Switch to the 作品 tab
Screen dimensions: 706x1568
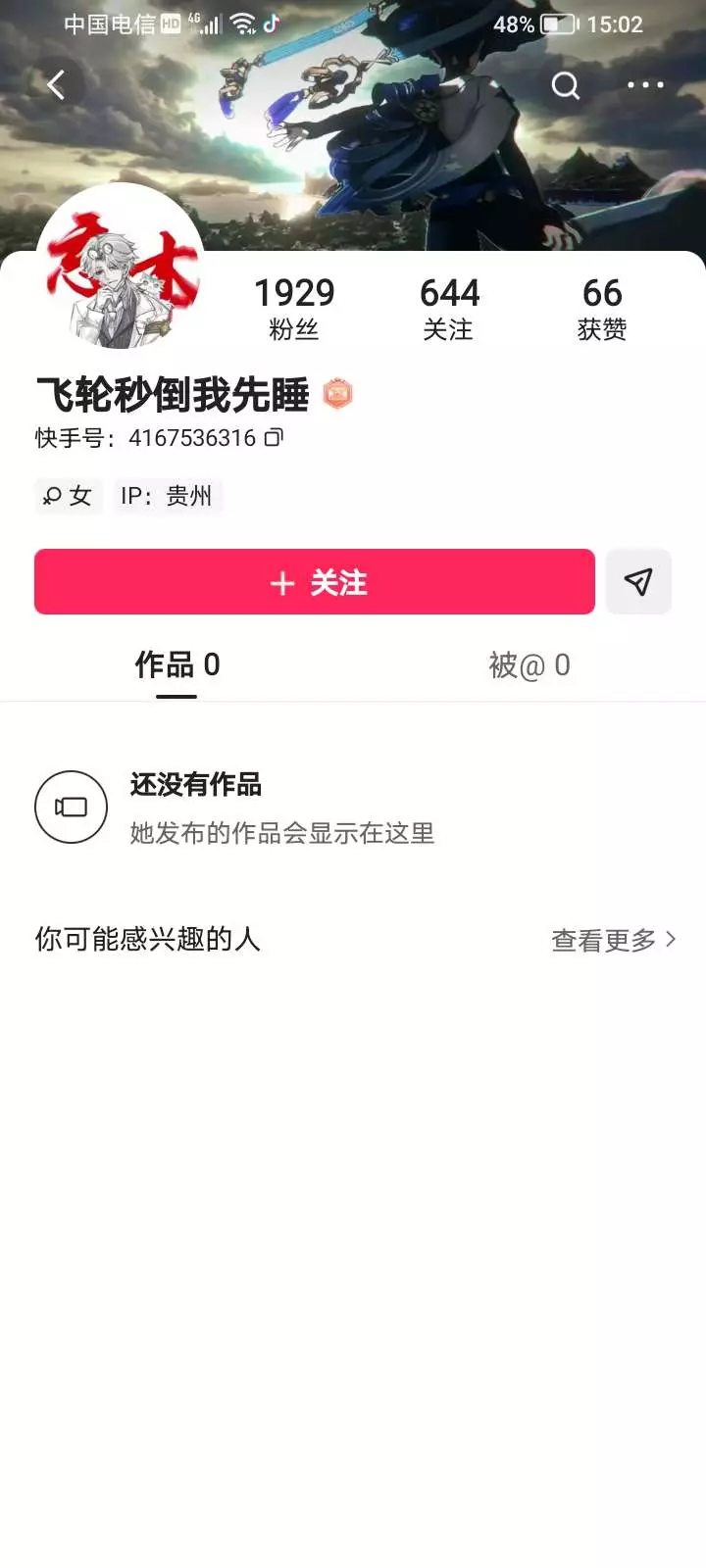pos(177,665)
